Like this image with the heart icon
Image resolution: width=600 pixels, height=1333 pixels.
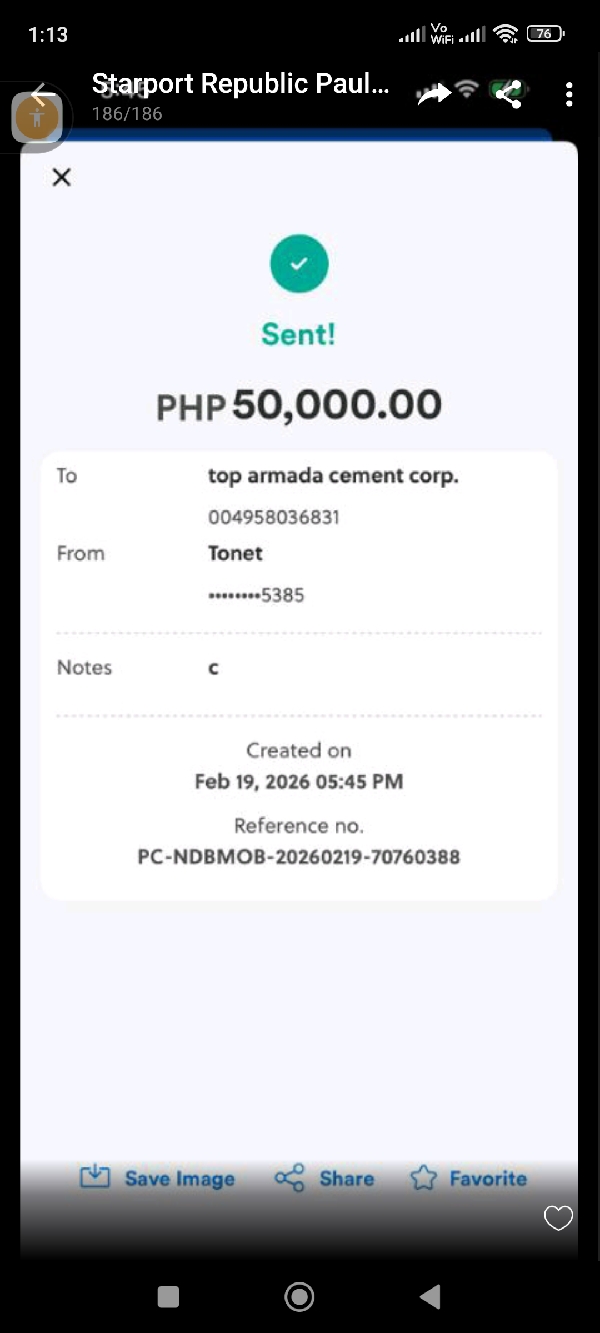557,1218
